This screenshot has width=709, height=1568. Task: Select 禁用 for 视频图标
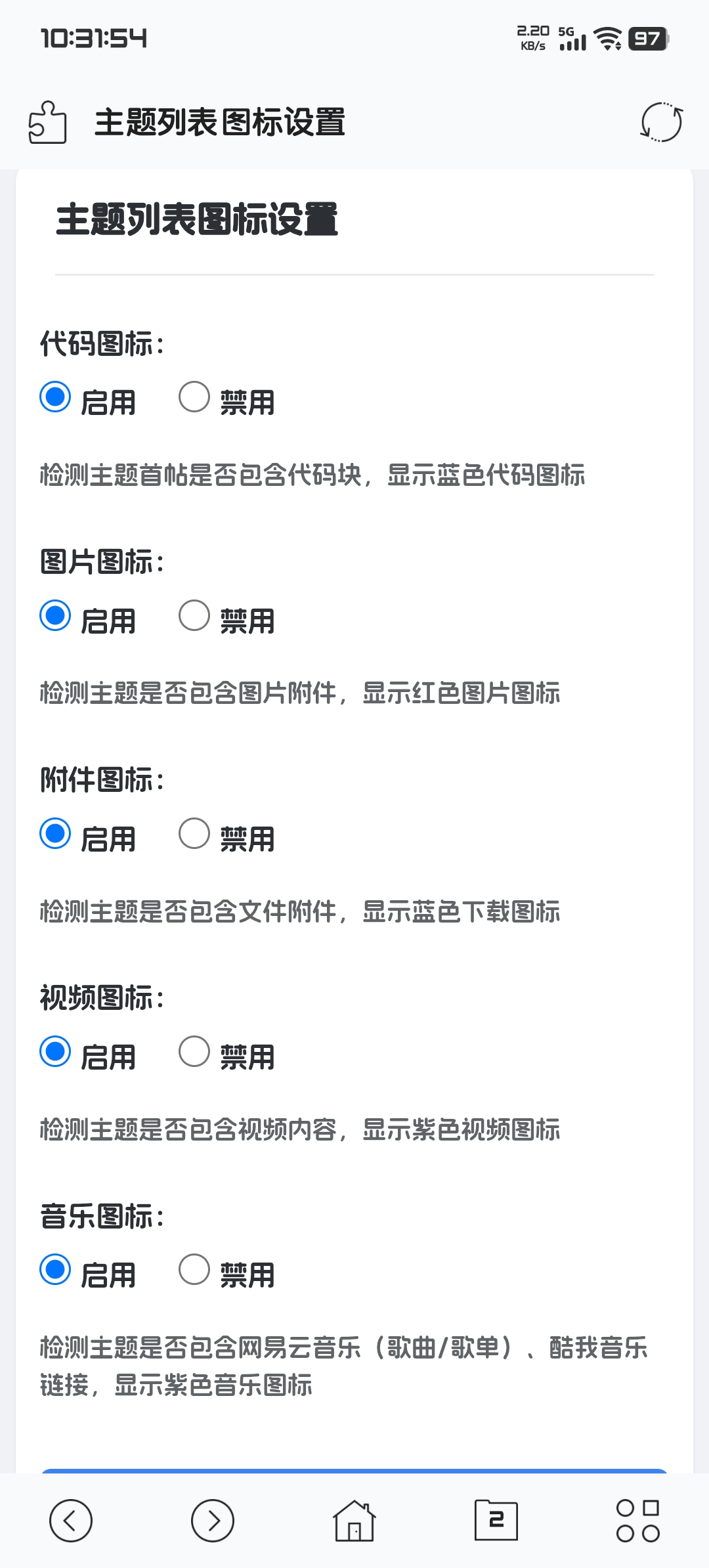click(x=194, y=1052)
